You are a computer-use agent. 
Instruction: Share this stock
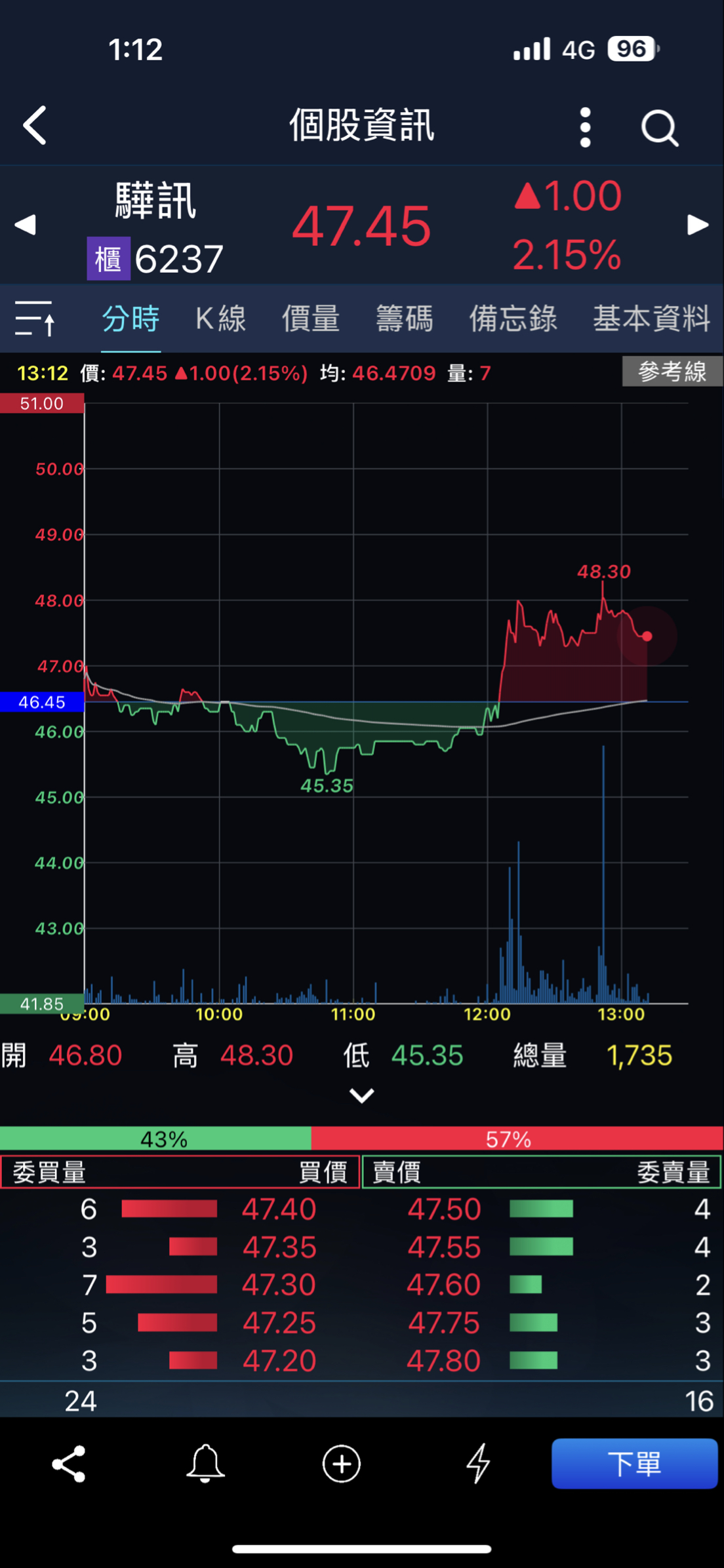(x=69, y=1463)
